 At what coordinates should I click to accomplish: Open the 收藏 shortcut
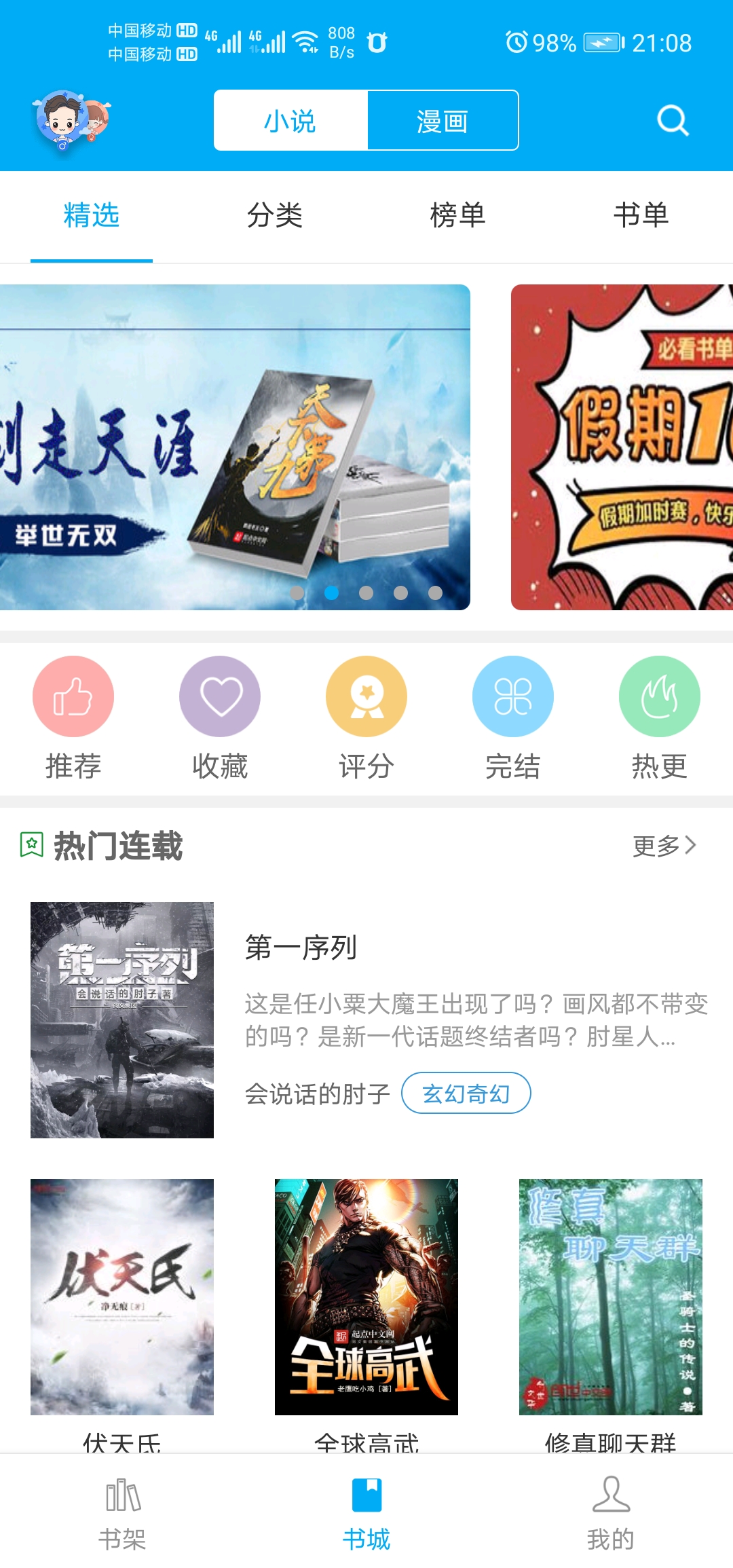click(220, 717)
